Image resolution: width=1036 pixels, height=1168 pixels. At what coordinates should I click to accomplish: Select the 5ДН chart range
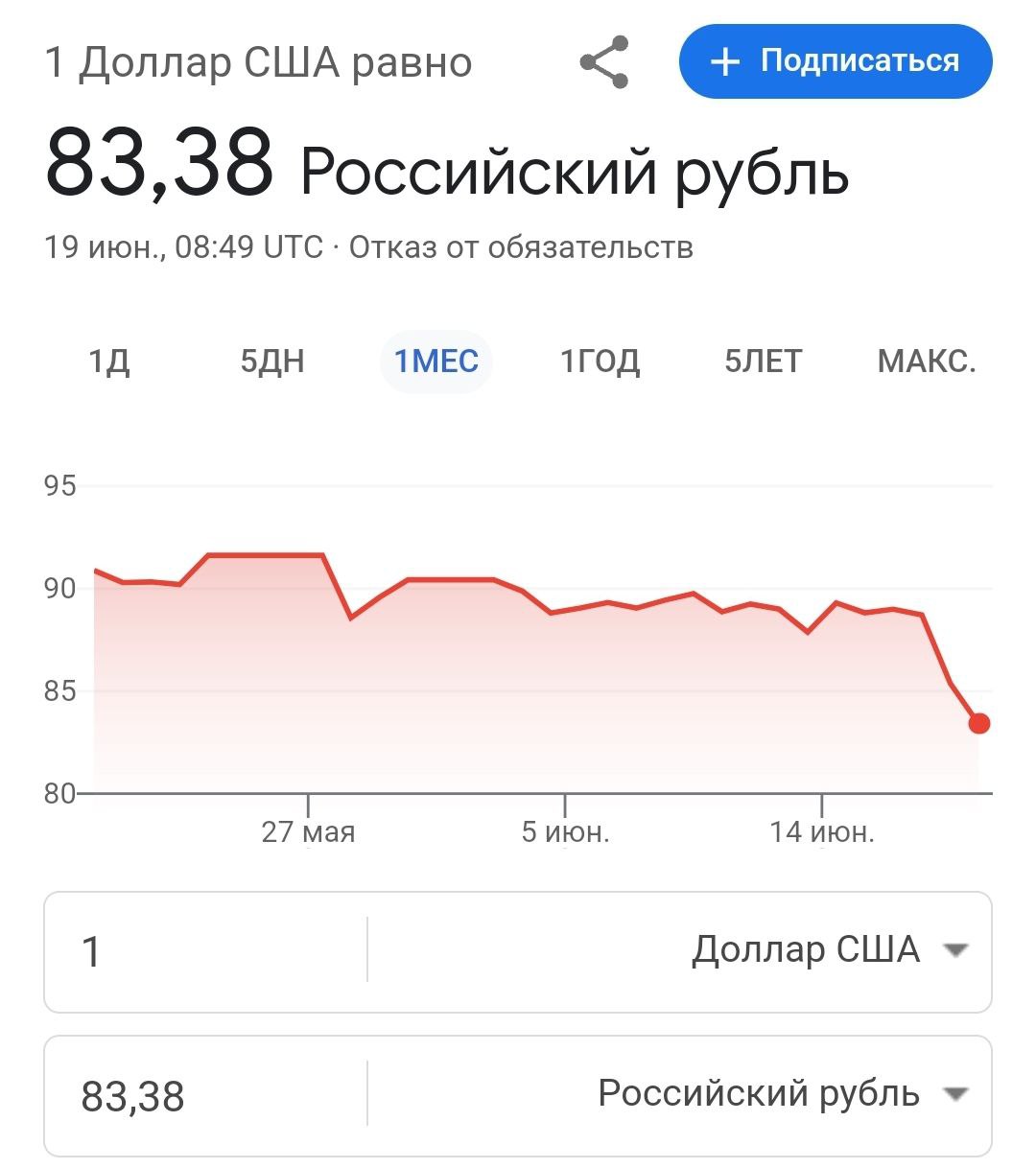point(272,362)
